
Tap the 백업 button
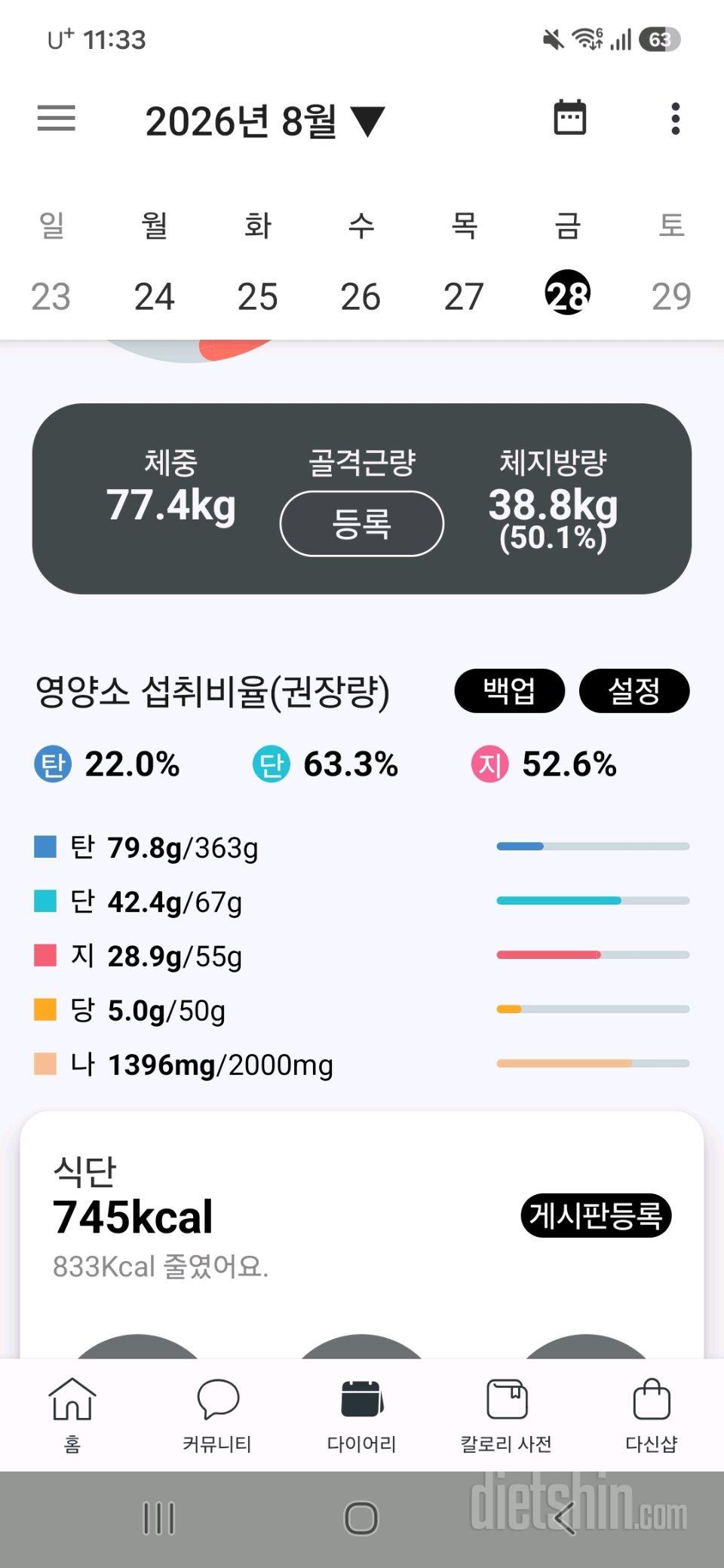click(509, 691)
